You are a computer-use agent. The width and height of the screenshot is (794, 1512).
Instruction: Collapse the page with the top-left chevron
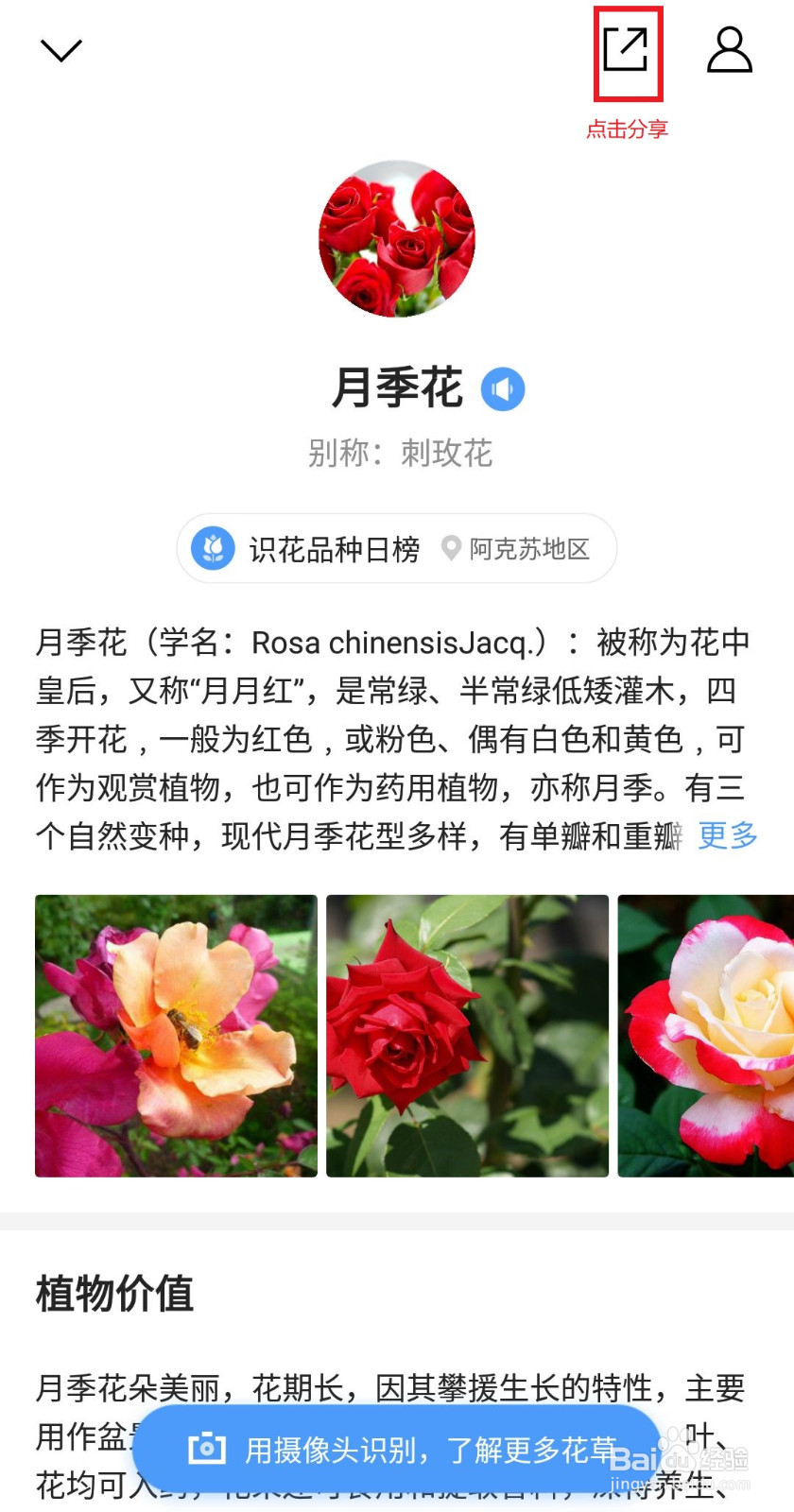[x=61, y=48]
